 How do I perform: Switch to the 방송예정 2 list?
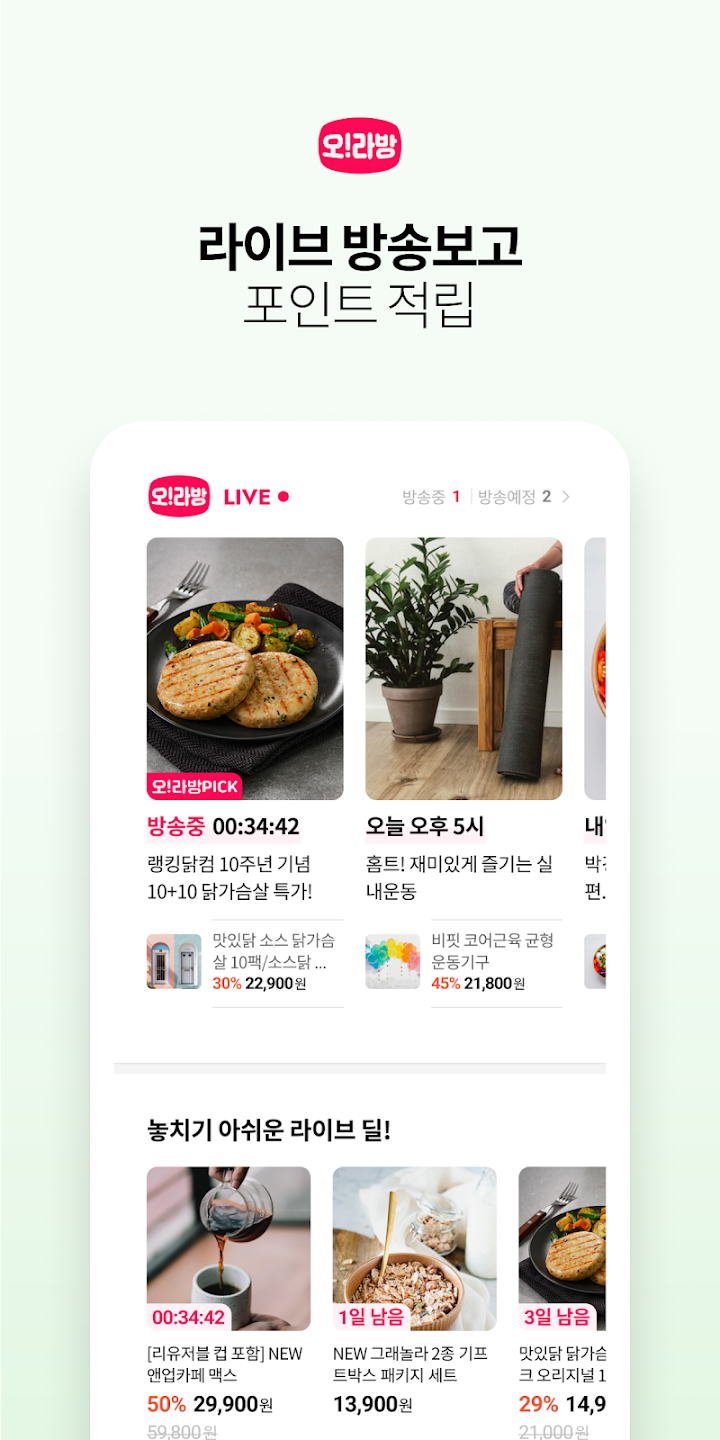click(x=513, y=494)
